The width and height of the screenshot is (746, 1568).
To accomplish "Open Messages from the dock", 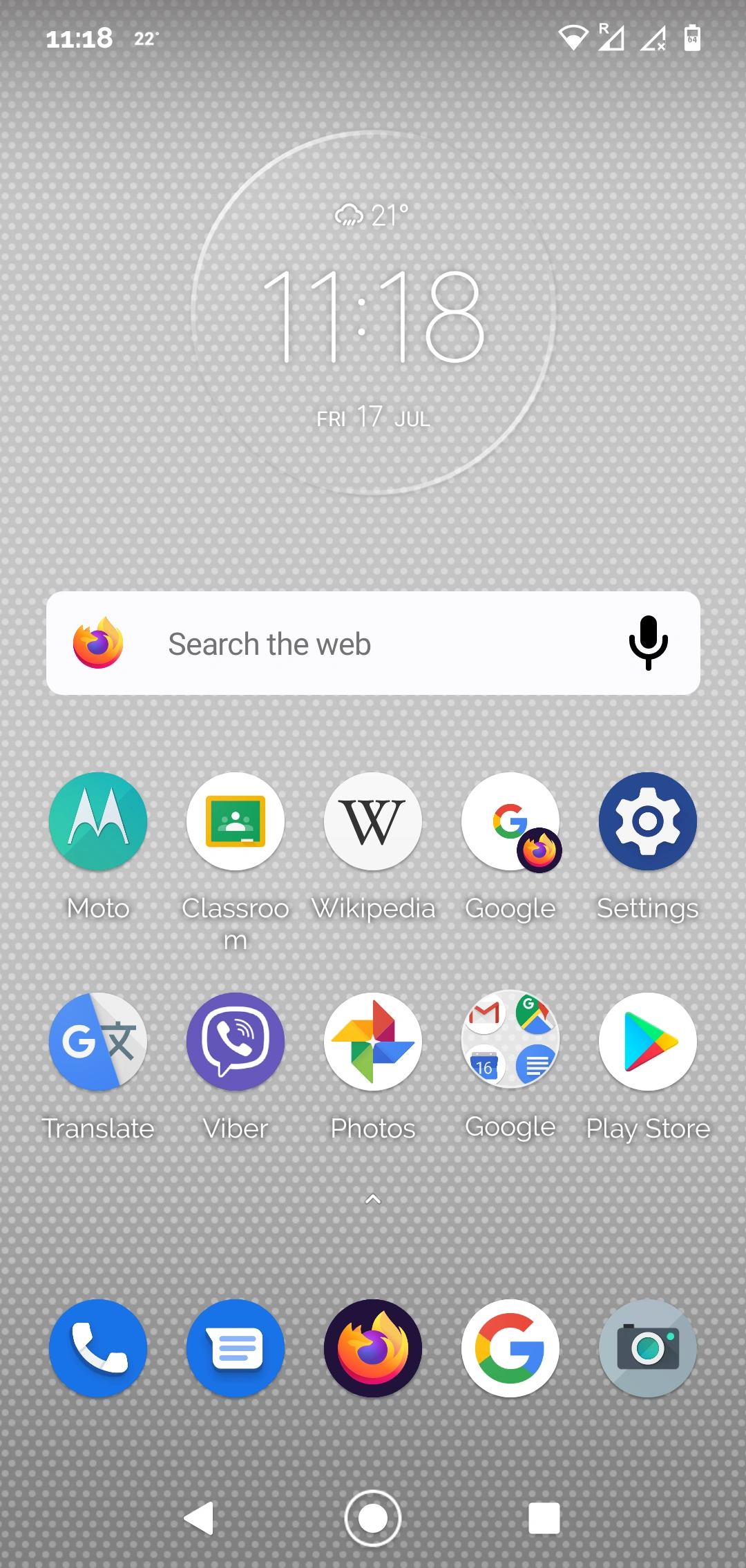I will coord(236,1348).
